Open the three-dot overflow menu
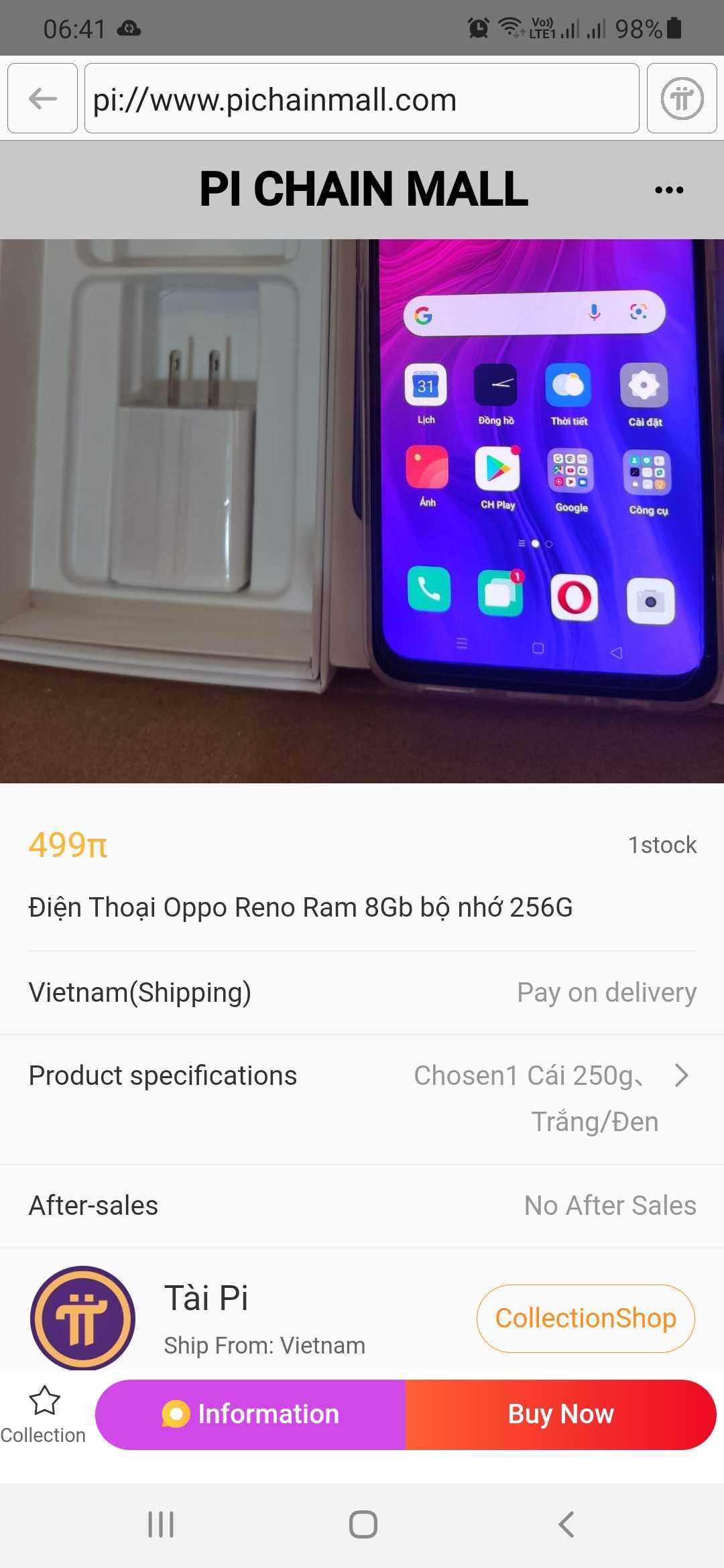 [668, 190]
